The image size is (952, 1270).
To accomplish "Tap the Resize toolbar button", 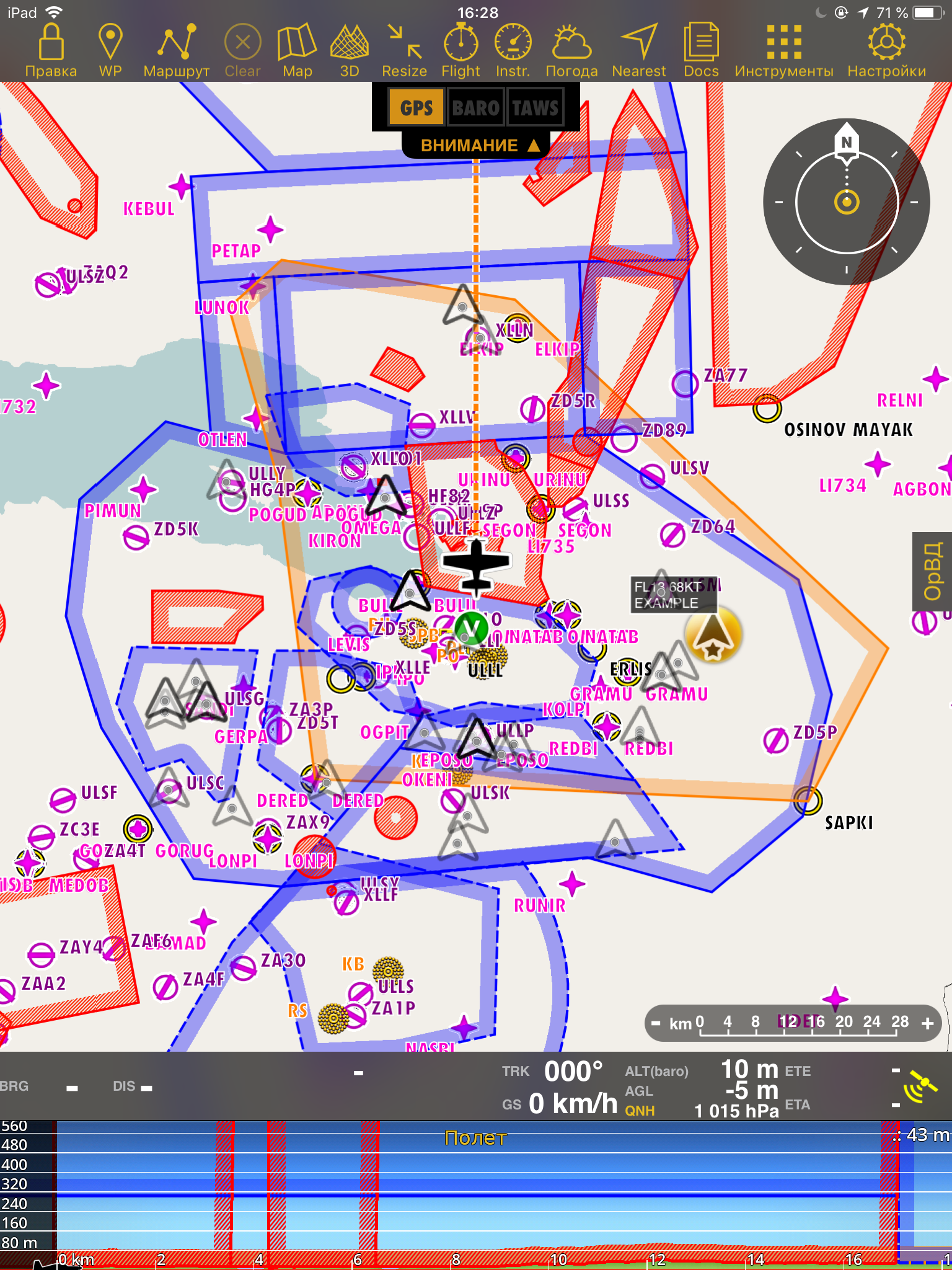I will pos(404,51).
